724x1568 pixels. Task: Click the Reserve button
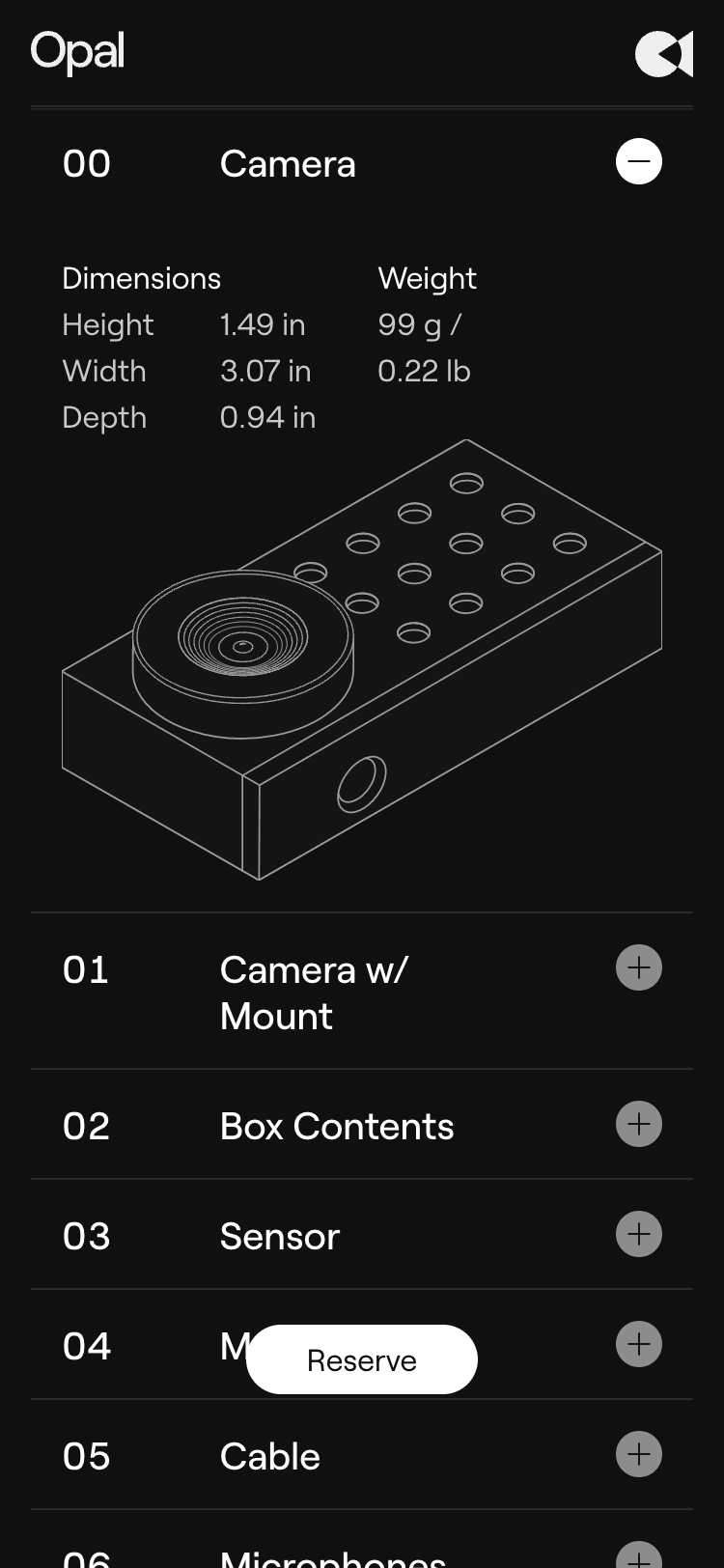pyautogui.click(x=362, y=1358)
